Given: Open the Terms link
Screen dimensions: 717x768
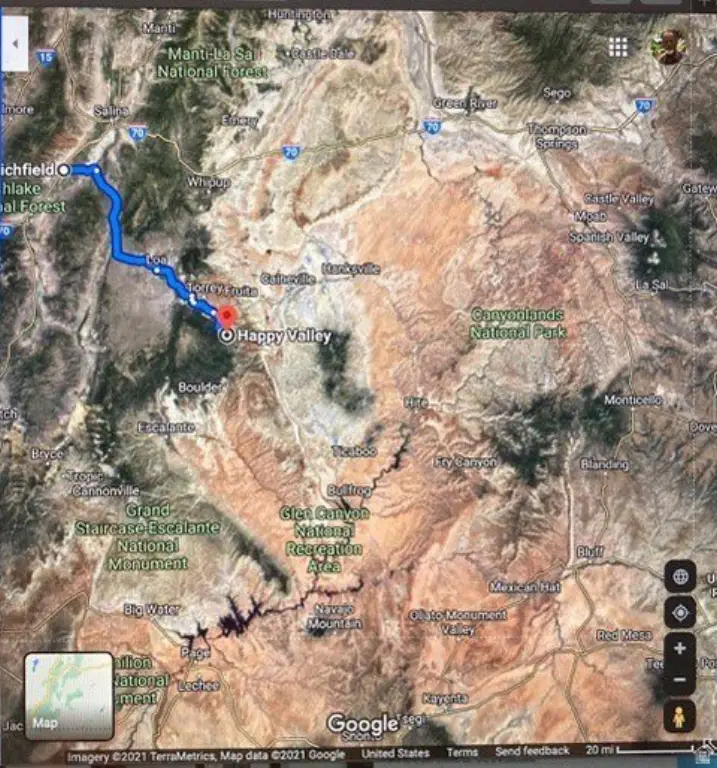Looking at the screenshot, I should (462, 752).
